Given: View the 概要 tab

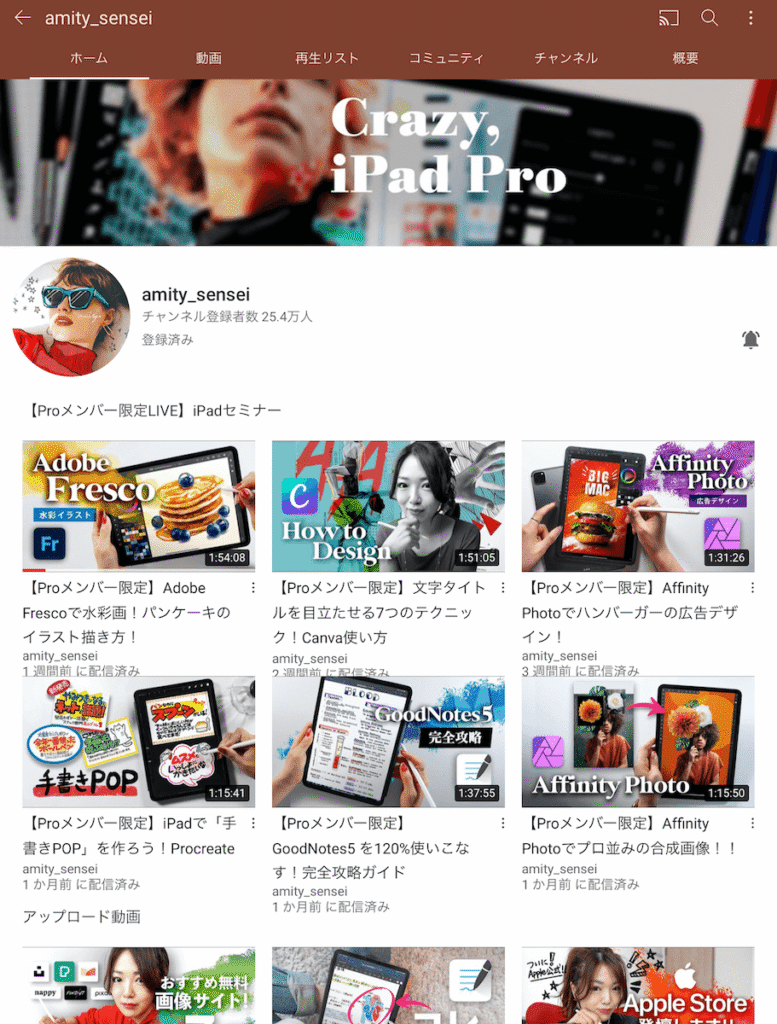Looking at the screenshot, I should (x=686, y=58).
